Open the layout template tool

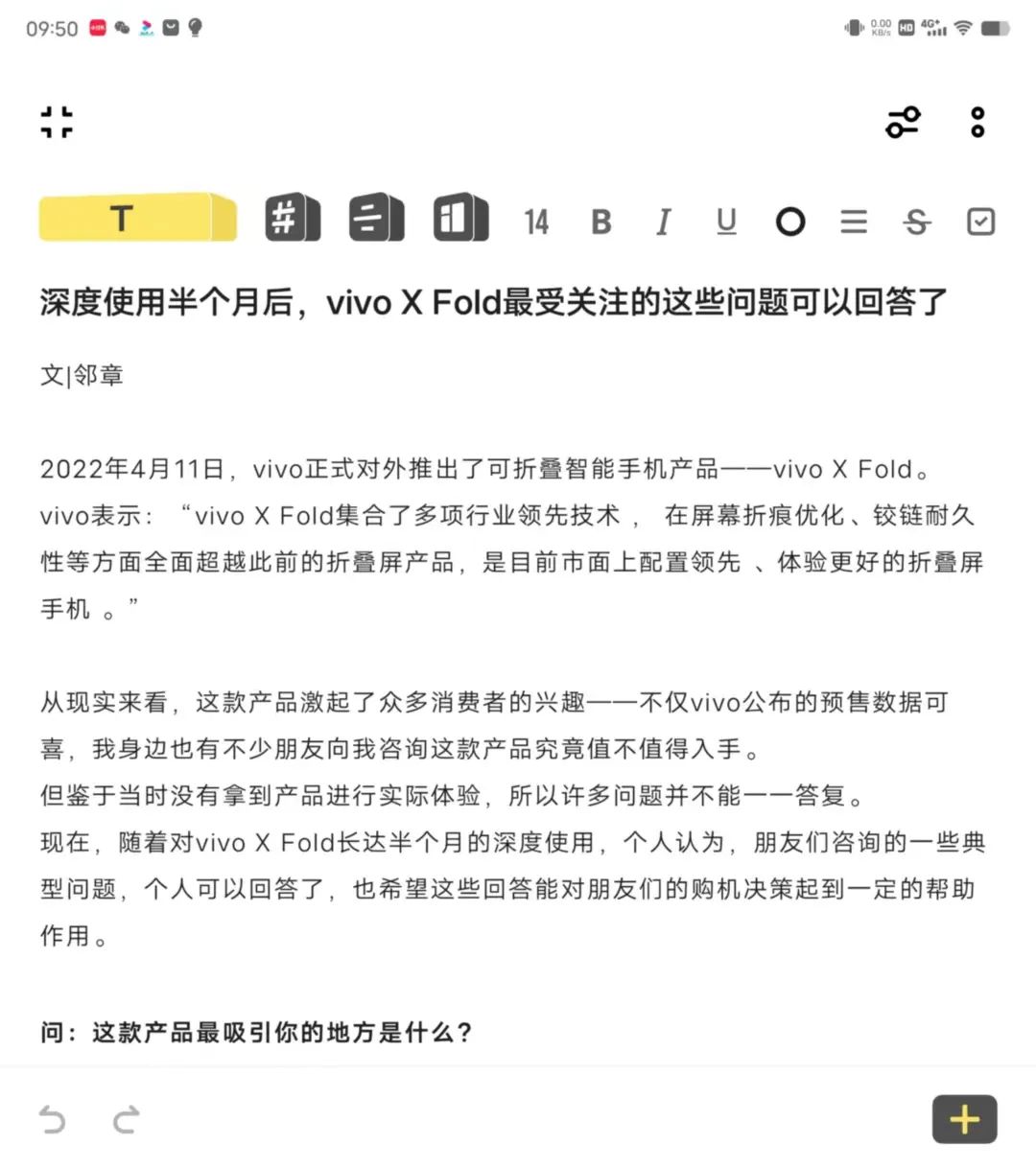click(x=459, y=220)
